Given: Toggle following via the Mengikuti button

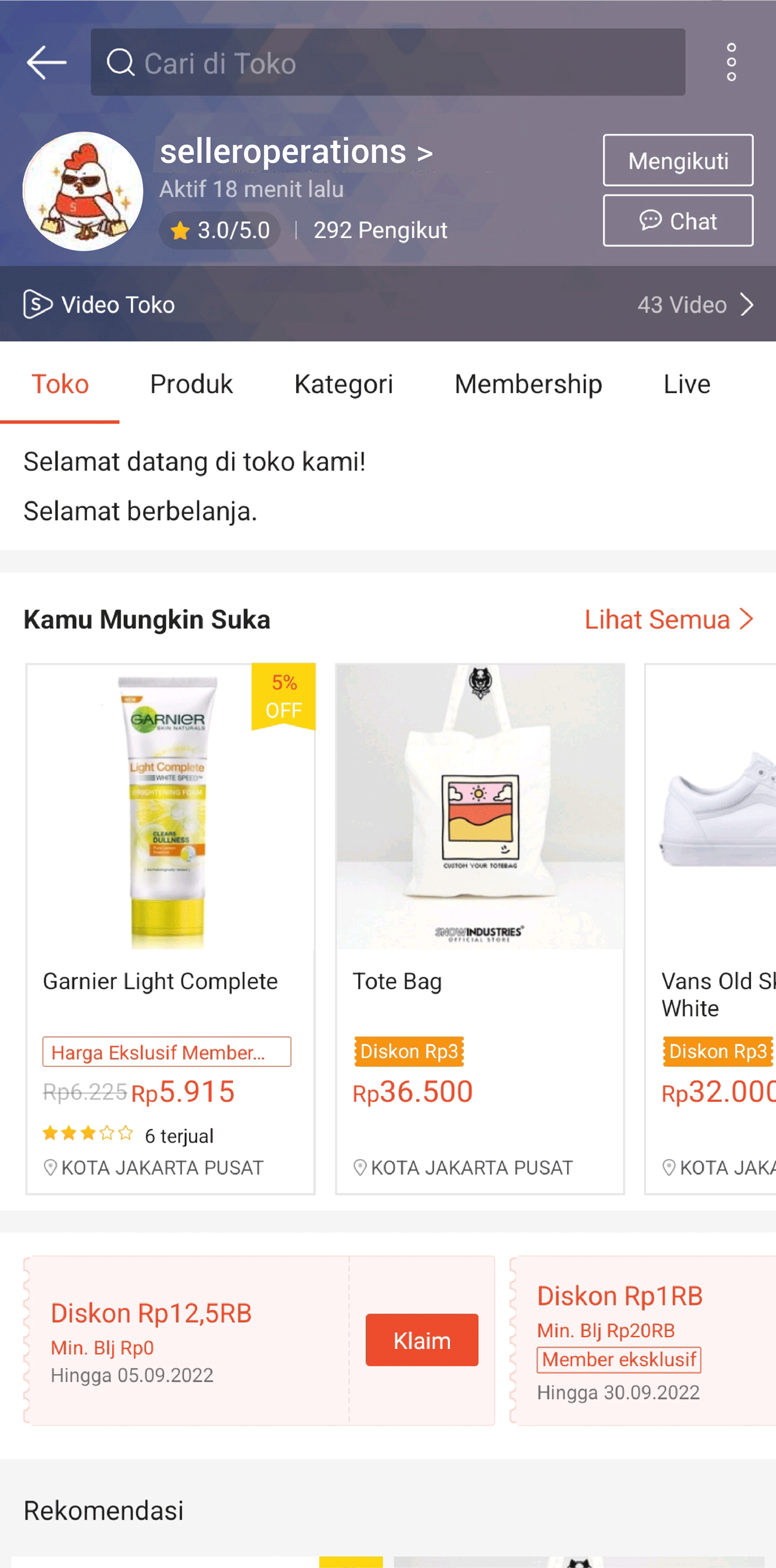Looking at the screenshot, I should pos(678,160).
